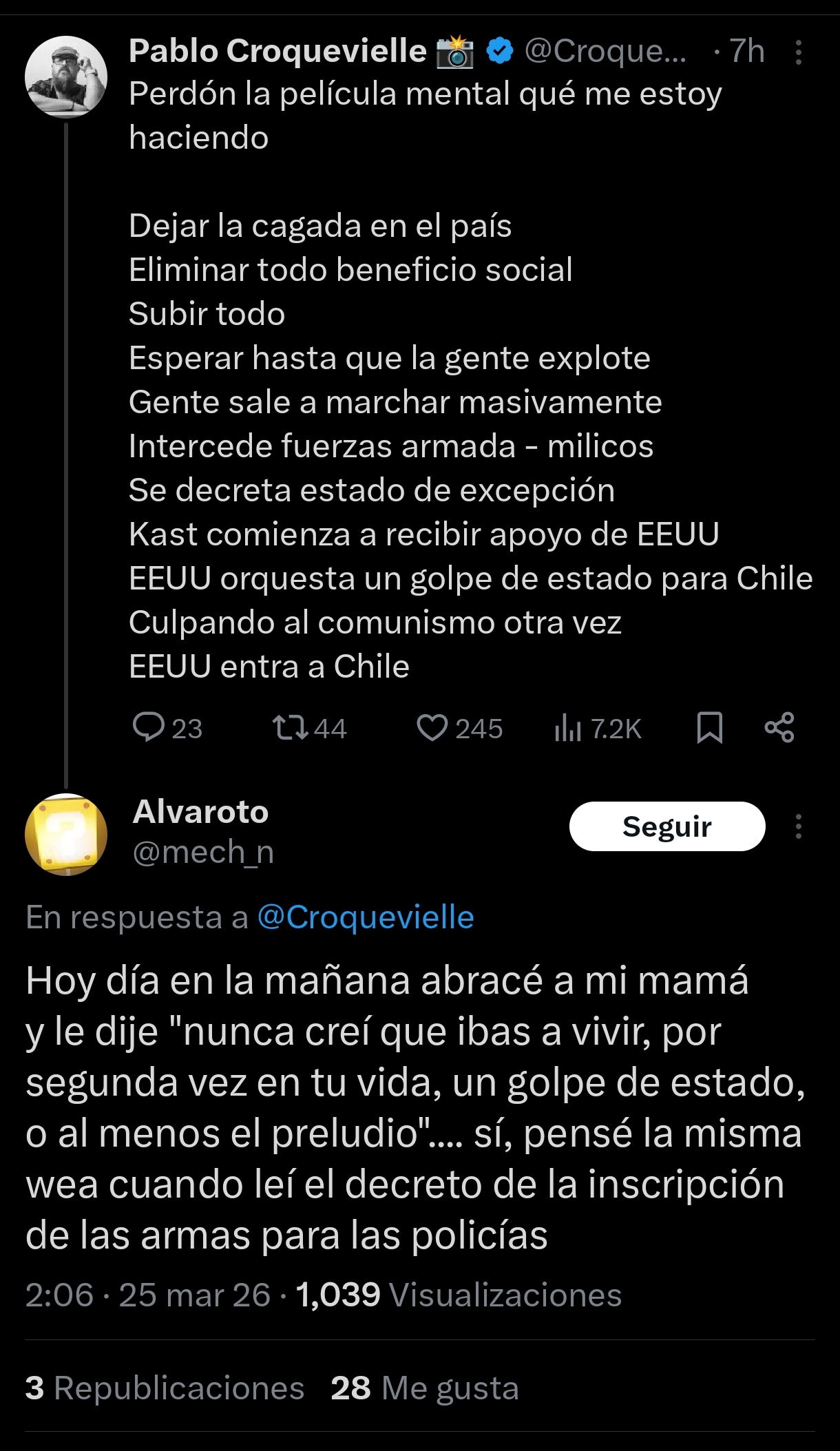
Task: Open overflow menu on Alvaroto's reply
Action: (798, 826)
